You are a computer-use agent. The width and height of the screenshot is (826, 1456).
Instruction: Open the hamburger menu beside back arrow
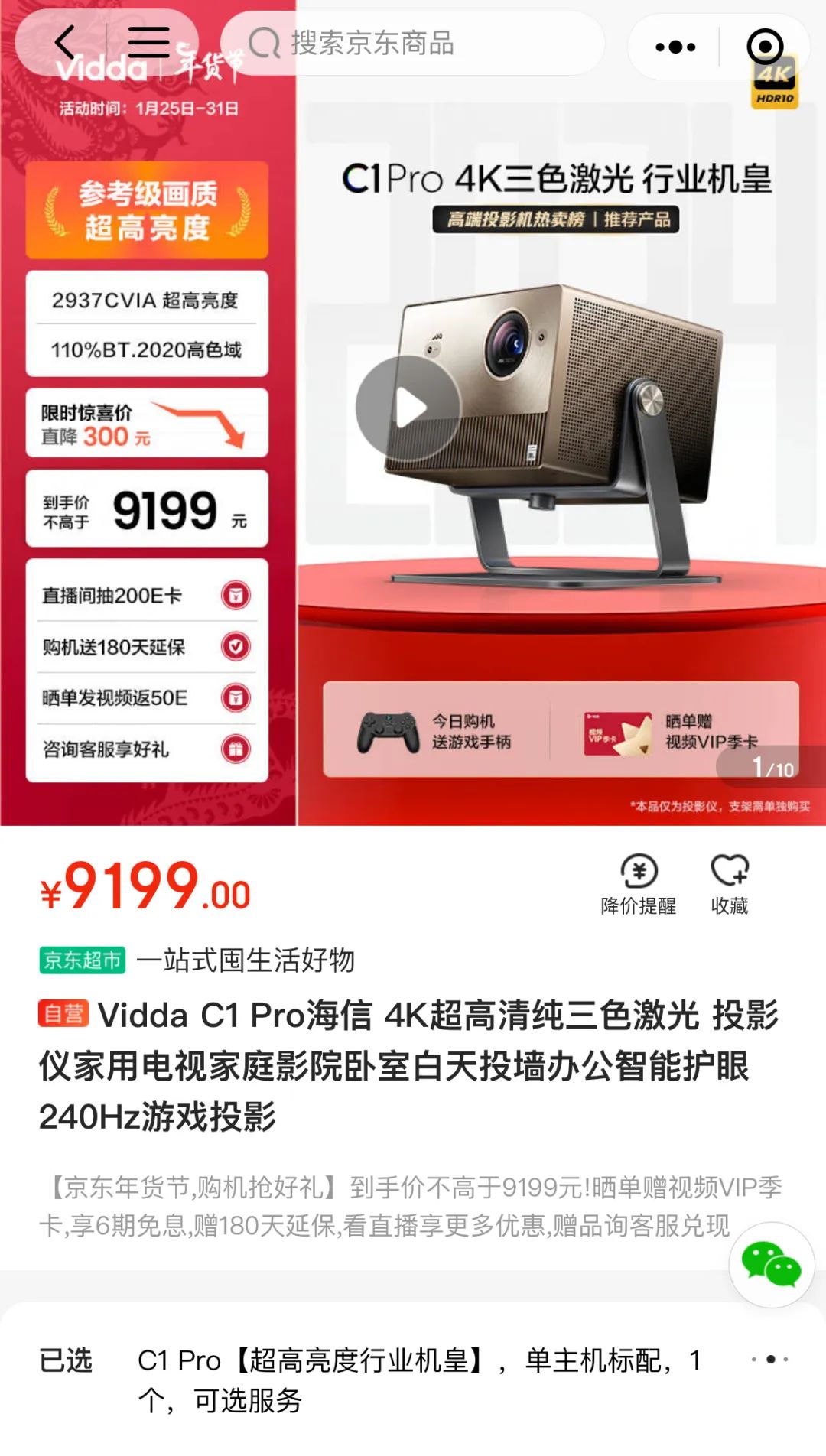point(148,42)
